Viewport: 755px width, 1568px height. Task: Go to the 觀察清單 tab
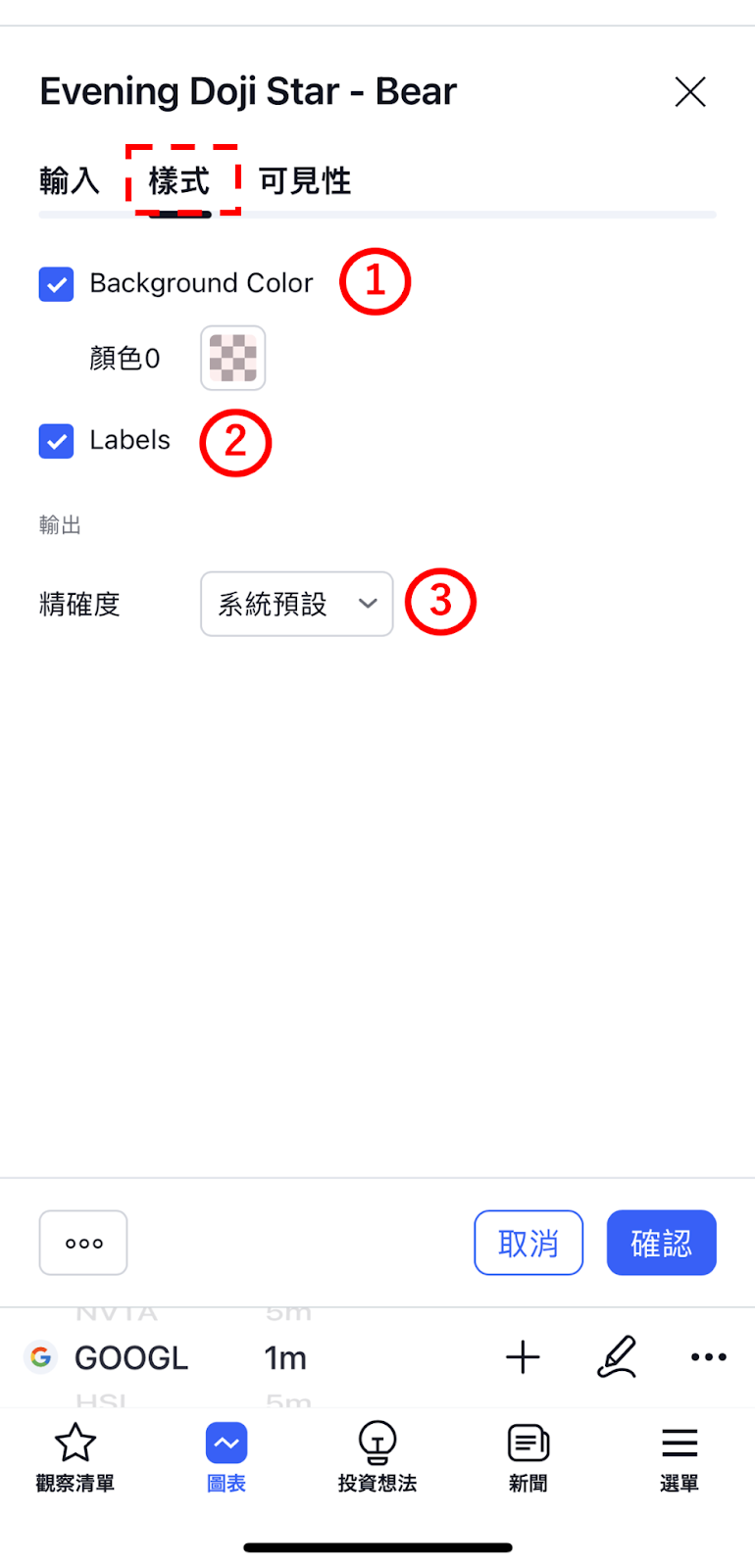75,1458
